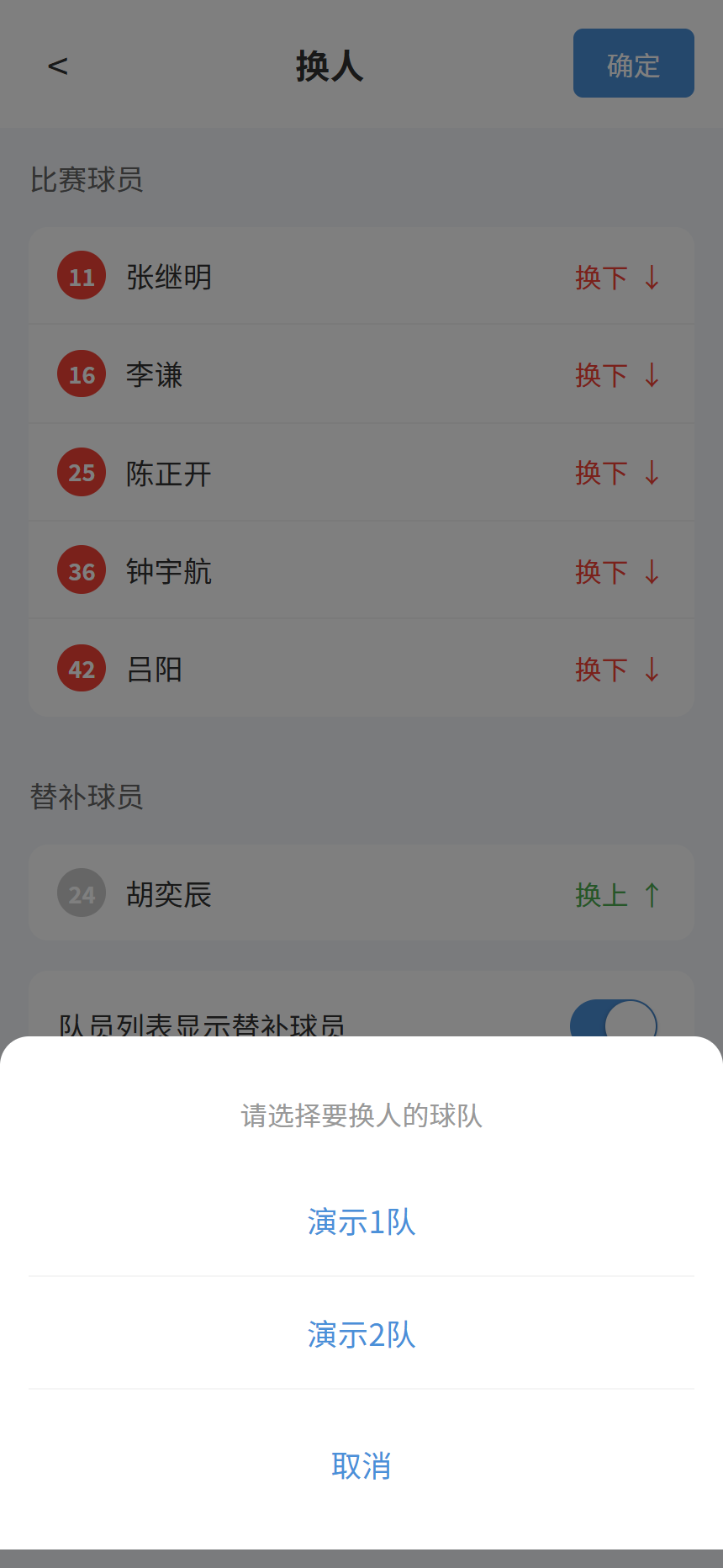
Task: Select 演示2队 in the team dialog
Action: click(361, 1335)
